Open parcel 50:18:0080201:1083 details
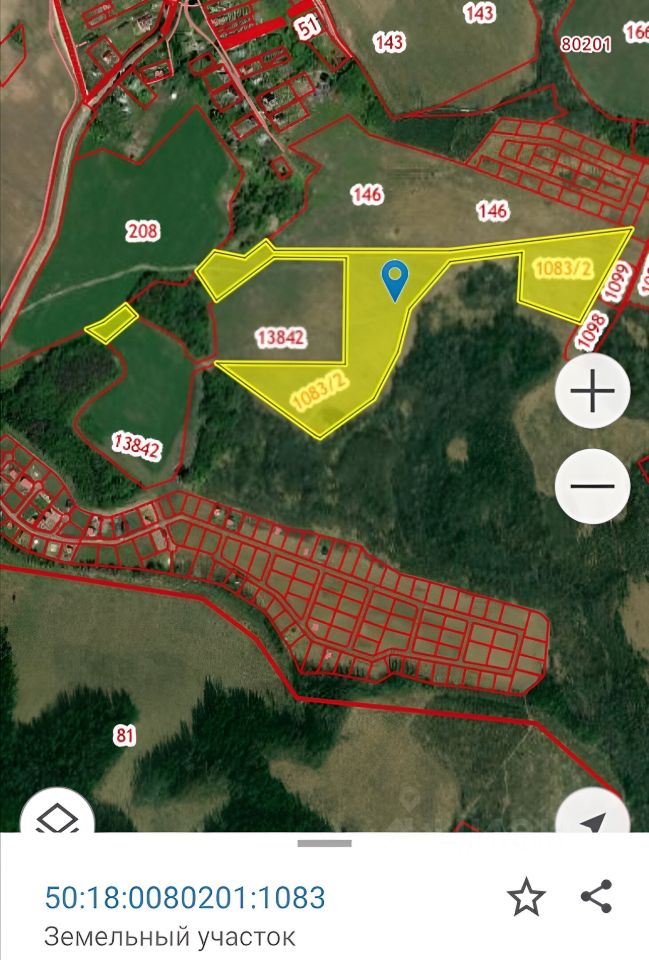Image resolution: width=649 pixels, height=960 pixels. click(x=185, y=897)
